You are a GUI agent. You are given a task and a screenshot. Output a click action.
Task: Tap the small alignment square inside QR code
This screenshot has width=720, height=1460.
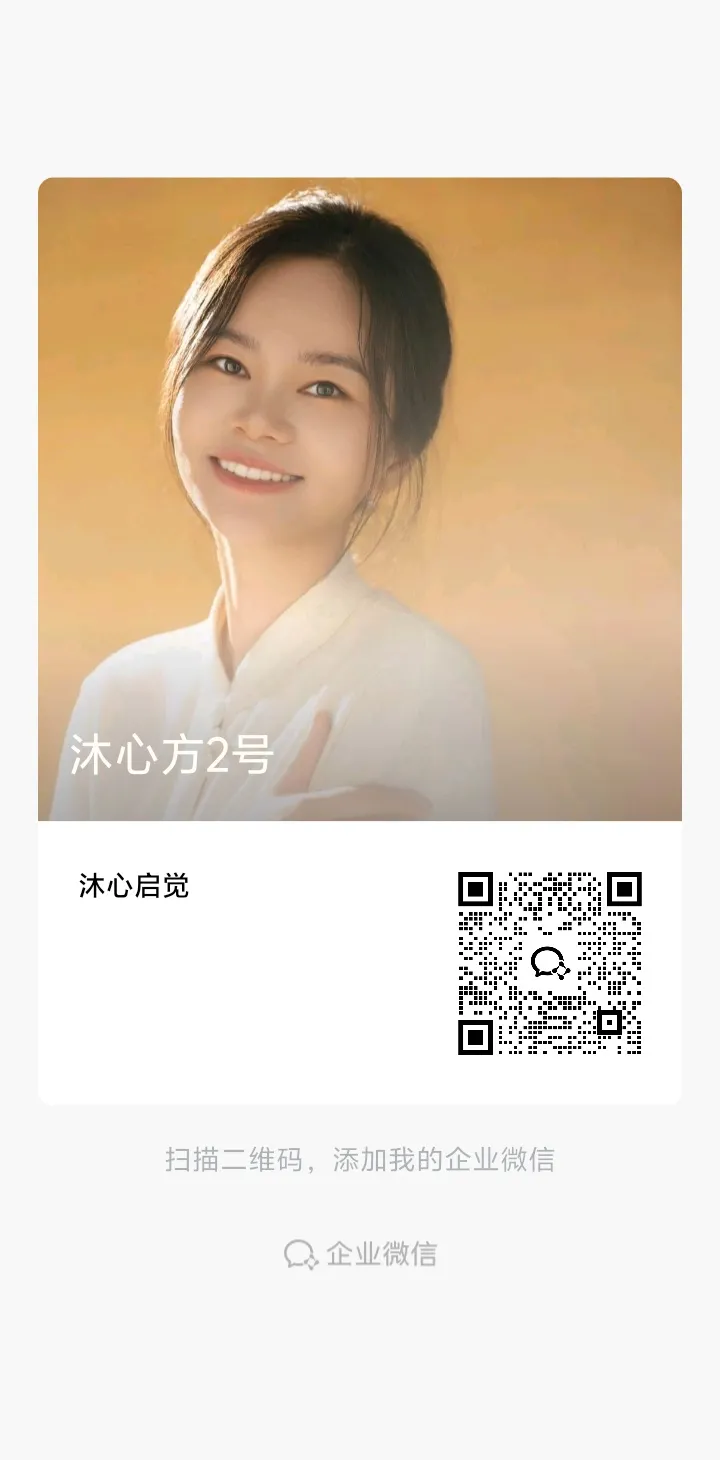(608, 1022)
